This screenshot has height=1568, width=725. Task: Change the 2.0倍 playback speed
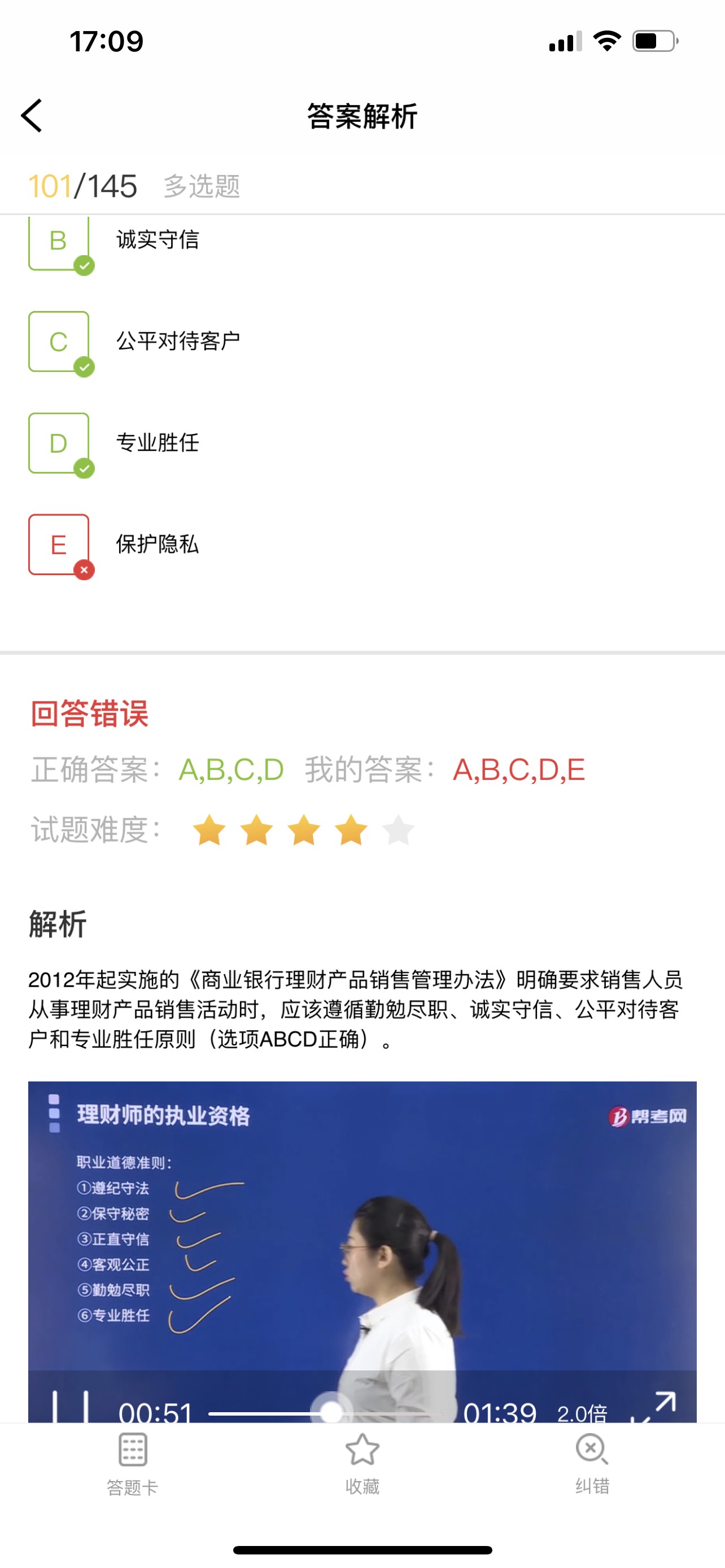(582, 1412)
